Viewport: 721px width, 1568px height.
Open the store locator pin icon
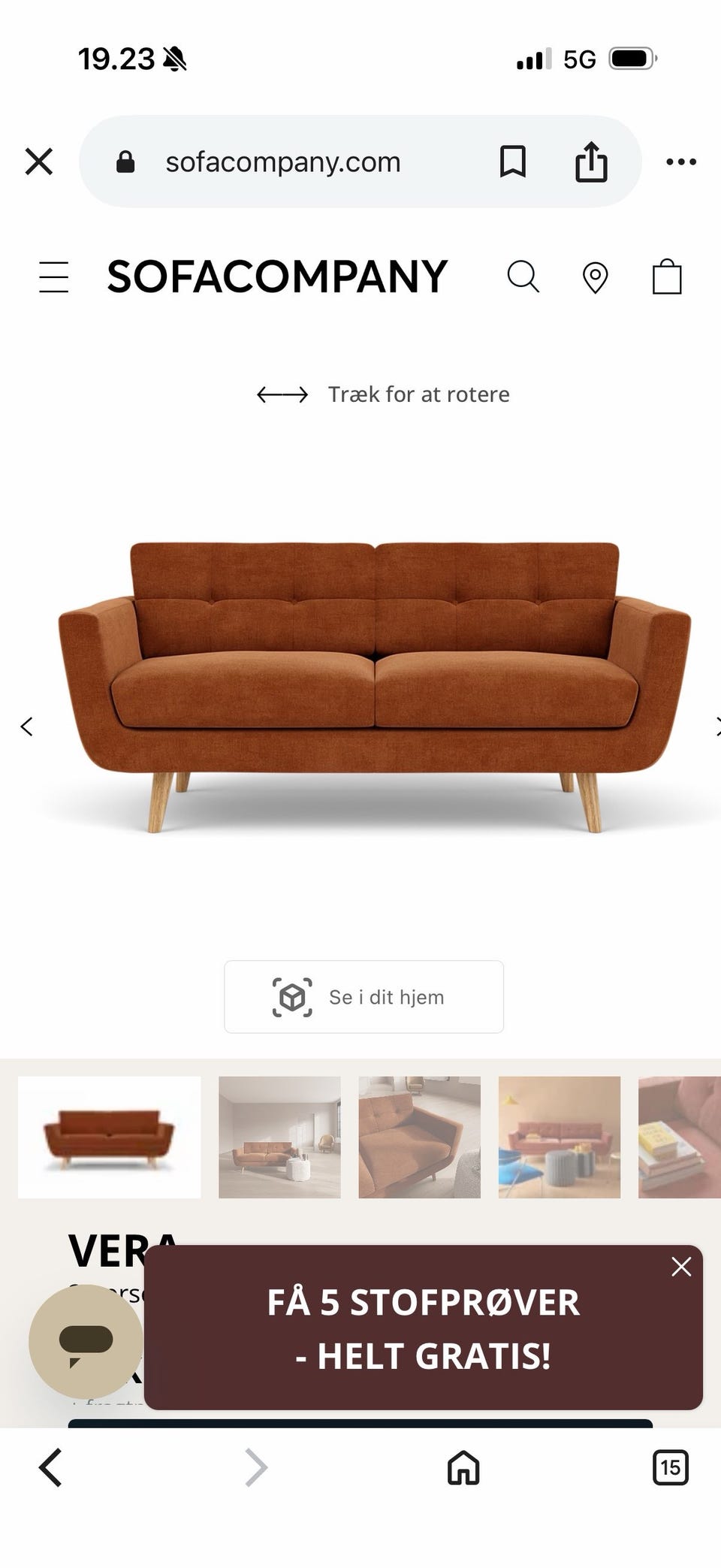point(594,276)
